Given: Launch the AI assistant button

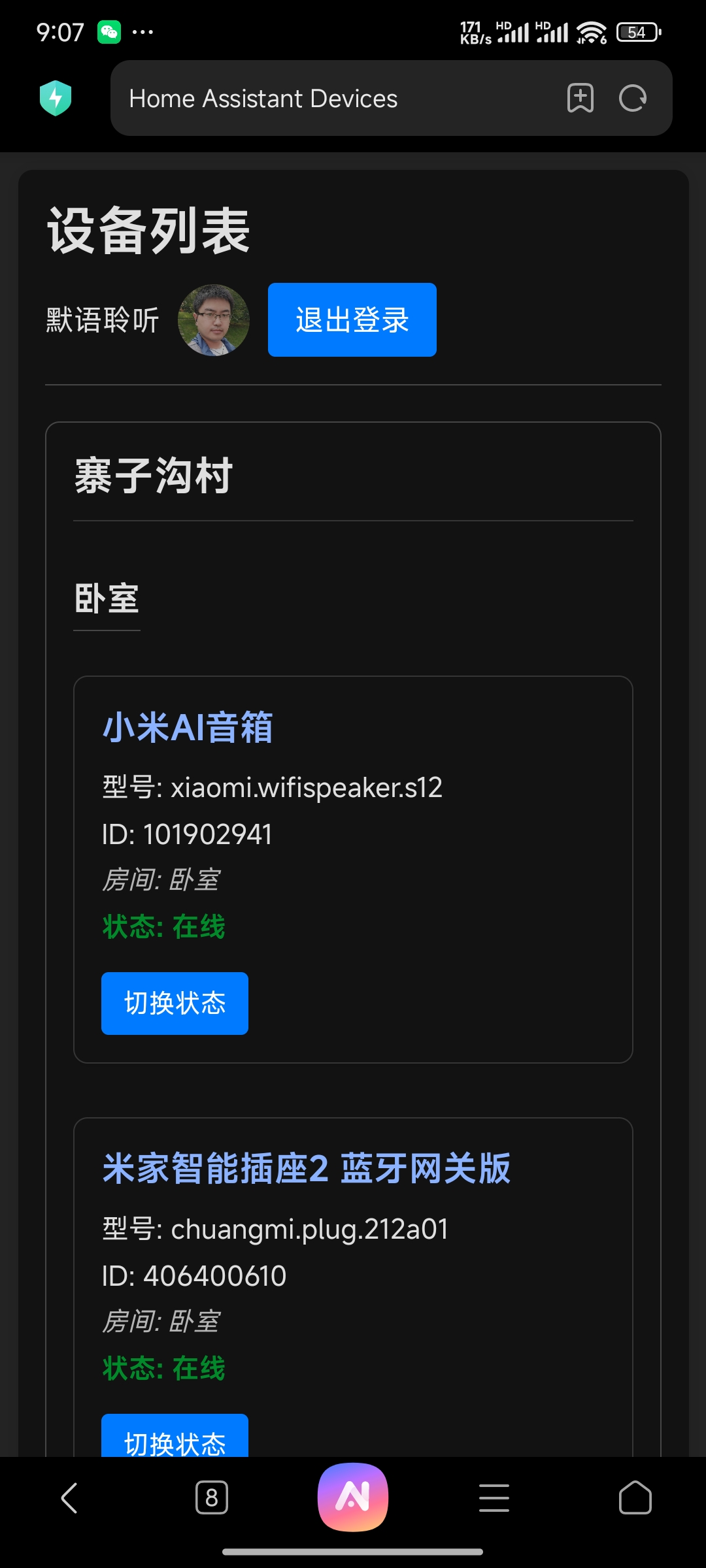Looking at the screenshot, I should tap(353, 1496).
